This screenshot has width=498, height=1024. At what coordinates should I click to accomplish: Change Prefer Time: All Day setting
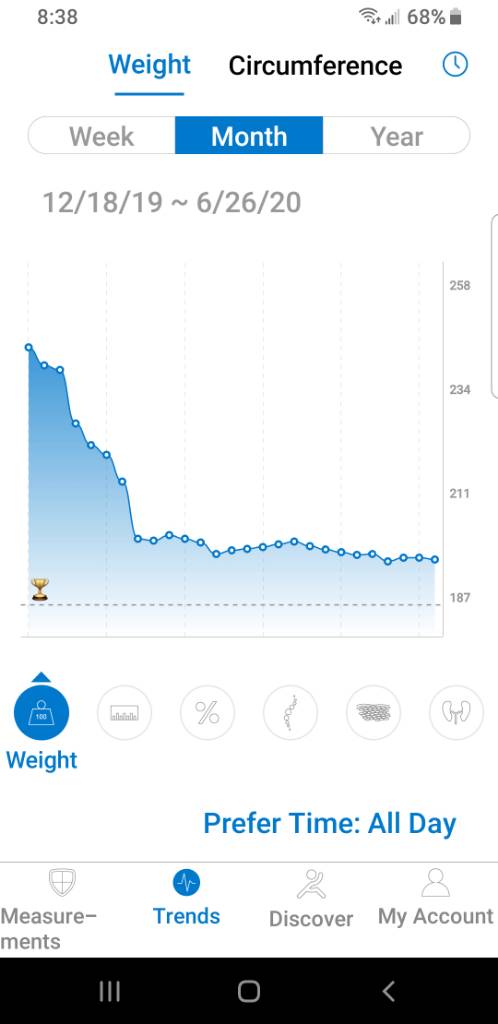[x=330, y=824]
